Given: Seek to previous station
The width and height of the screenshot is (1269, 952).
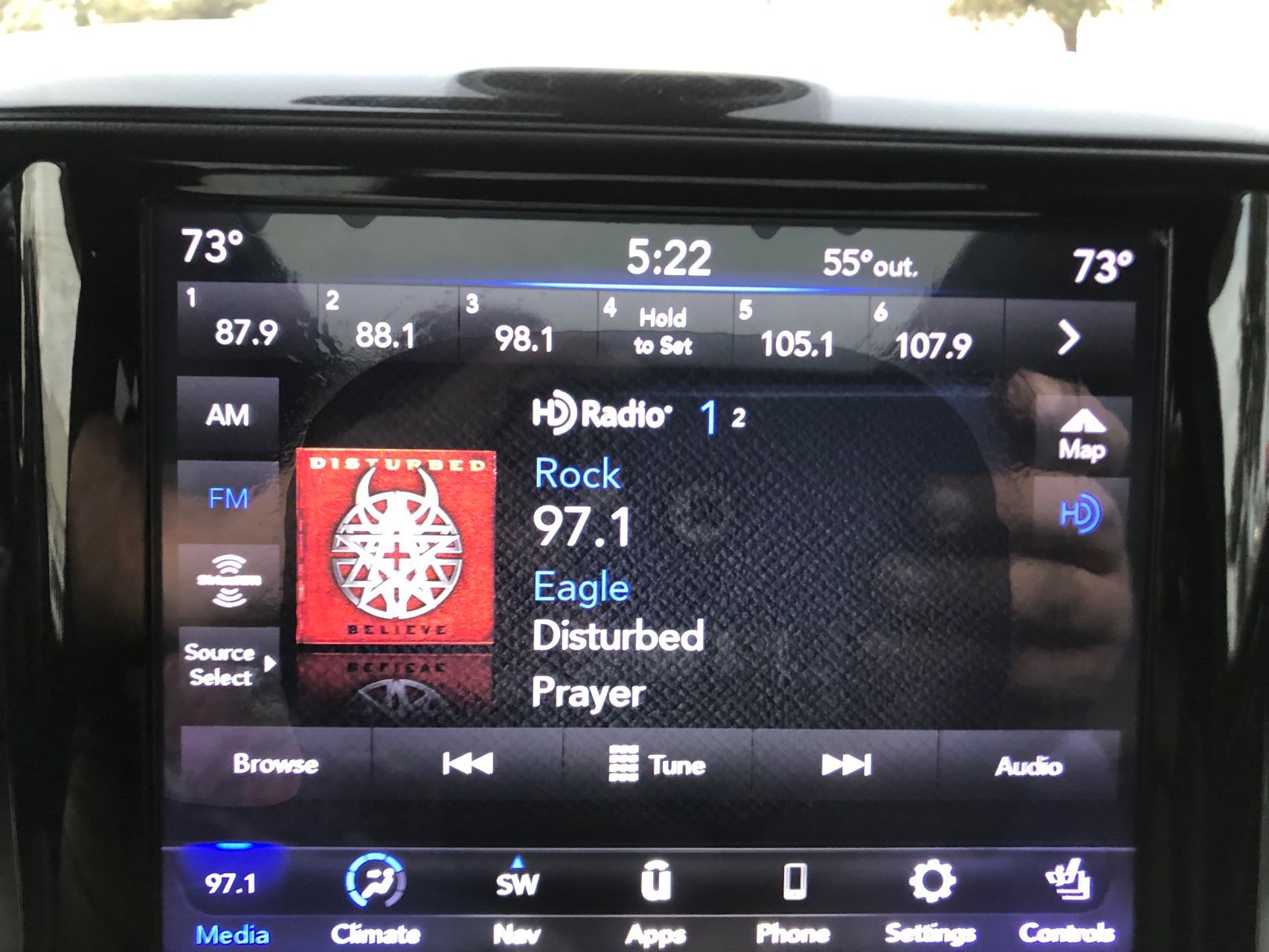Looking at the screenshot, I should (x=468, y=764).
